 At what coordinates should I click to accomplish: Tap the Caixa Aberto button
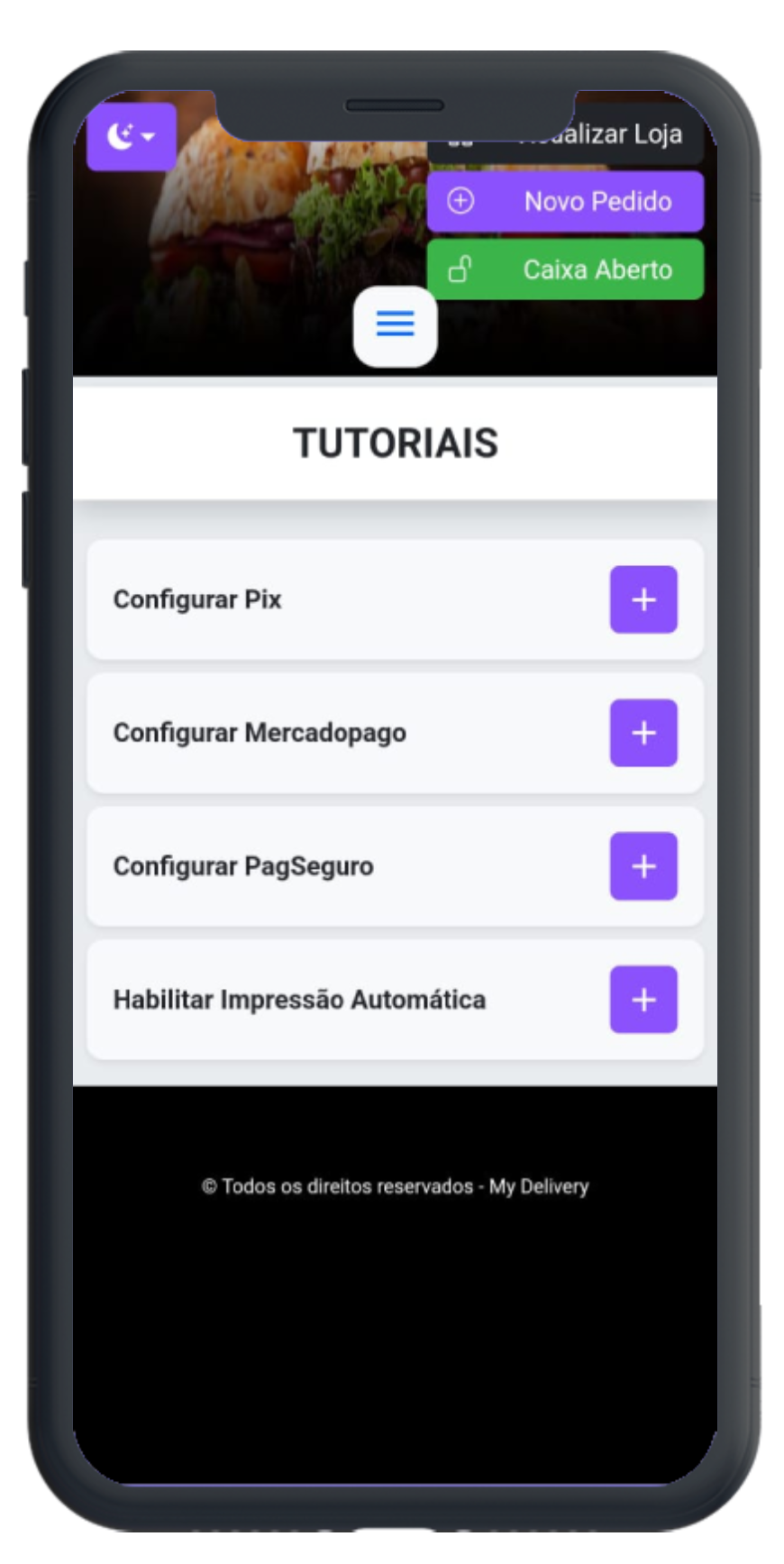tap(565, 270)
